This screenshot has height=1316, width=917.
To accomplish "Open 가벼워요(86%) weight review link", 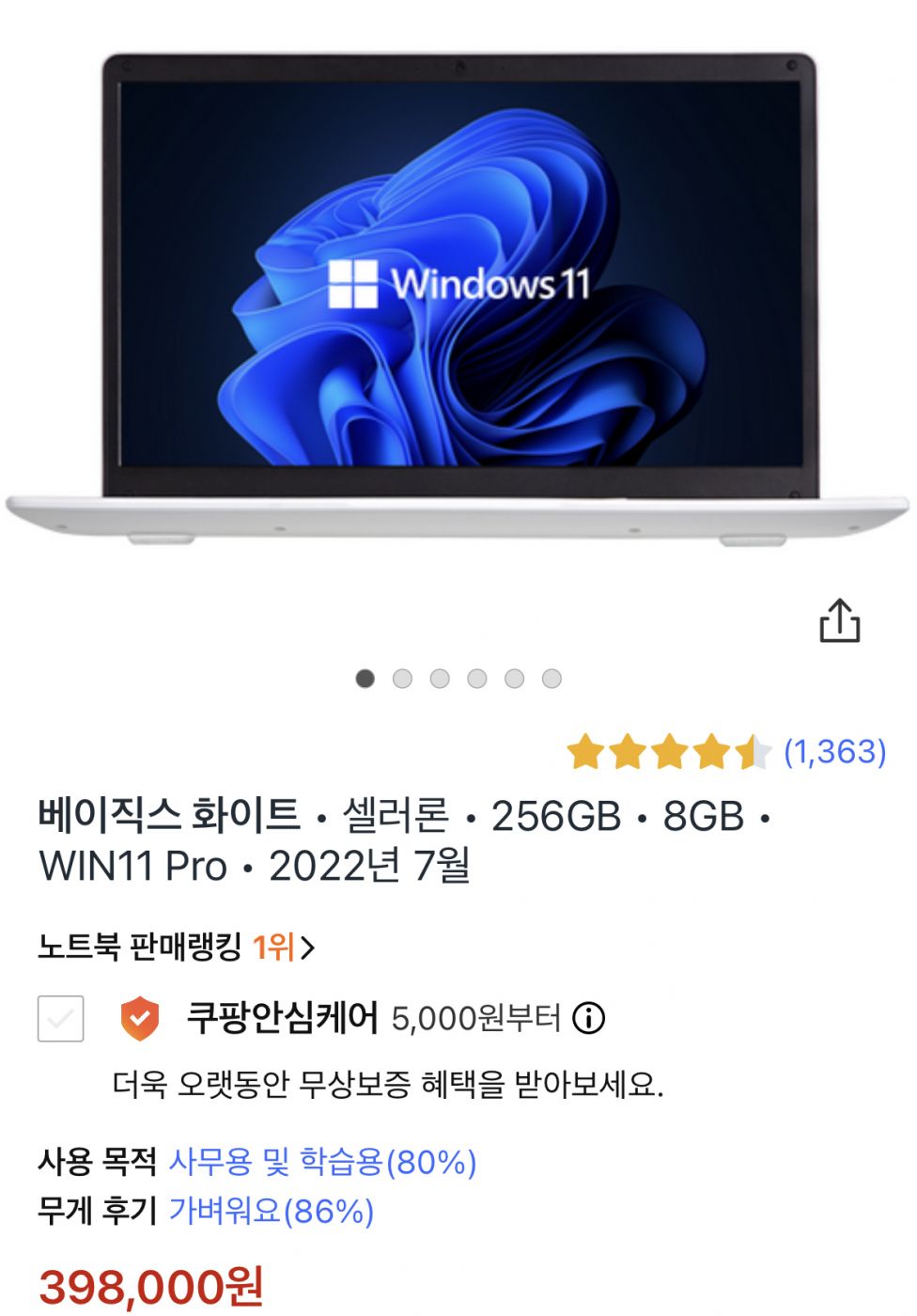I will click(271, 1211).
